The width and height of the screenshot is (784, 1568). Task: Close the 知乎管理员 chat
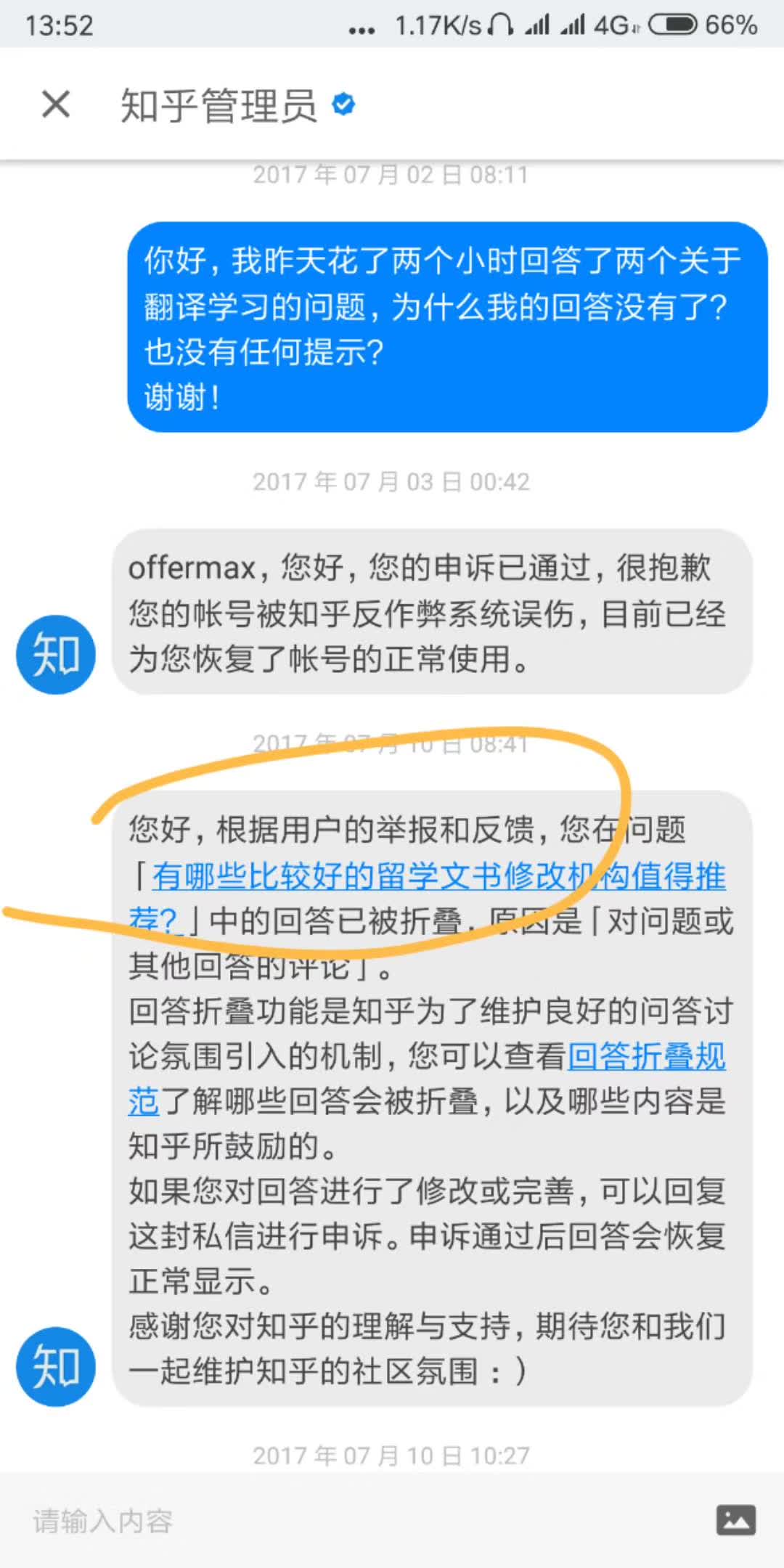tap(56, 104)
